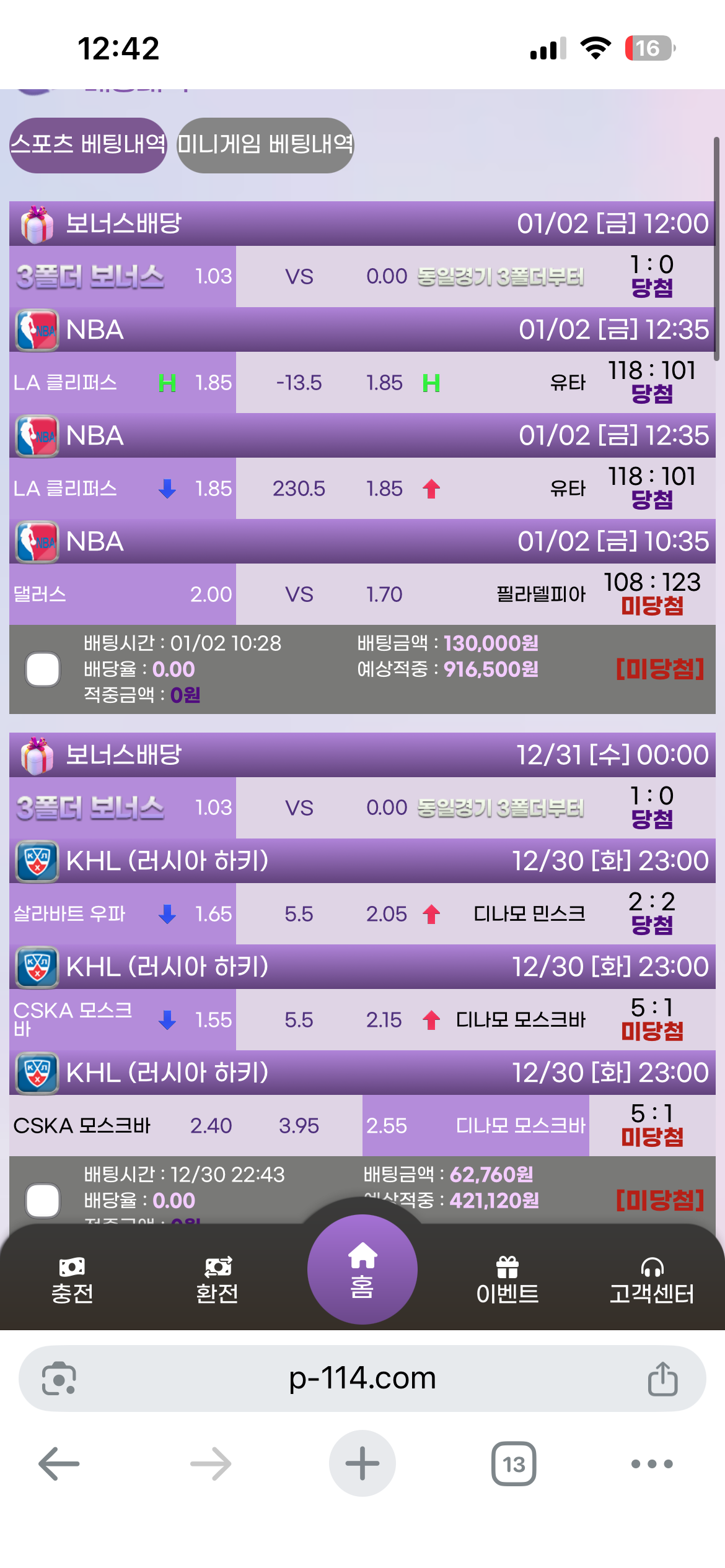The height and width of the screenshot is (1568, 725).
Task: Open 환전 in the bottom bar
Action: (x=217, y=1281)
